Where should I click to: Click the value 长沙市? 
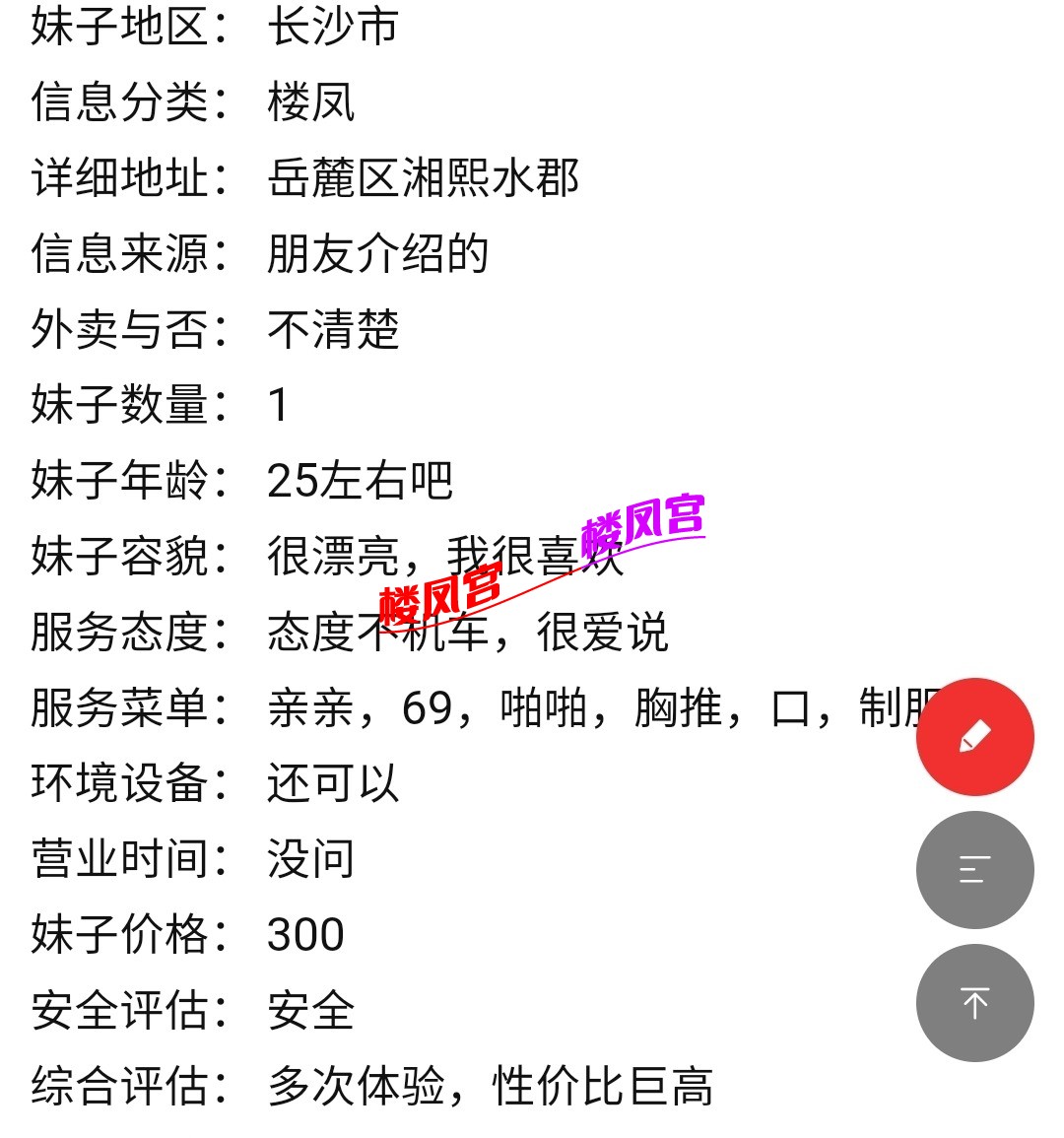point(333,30)
